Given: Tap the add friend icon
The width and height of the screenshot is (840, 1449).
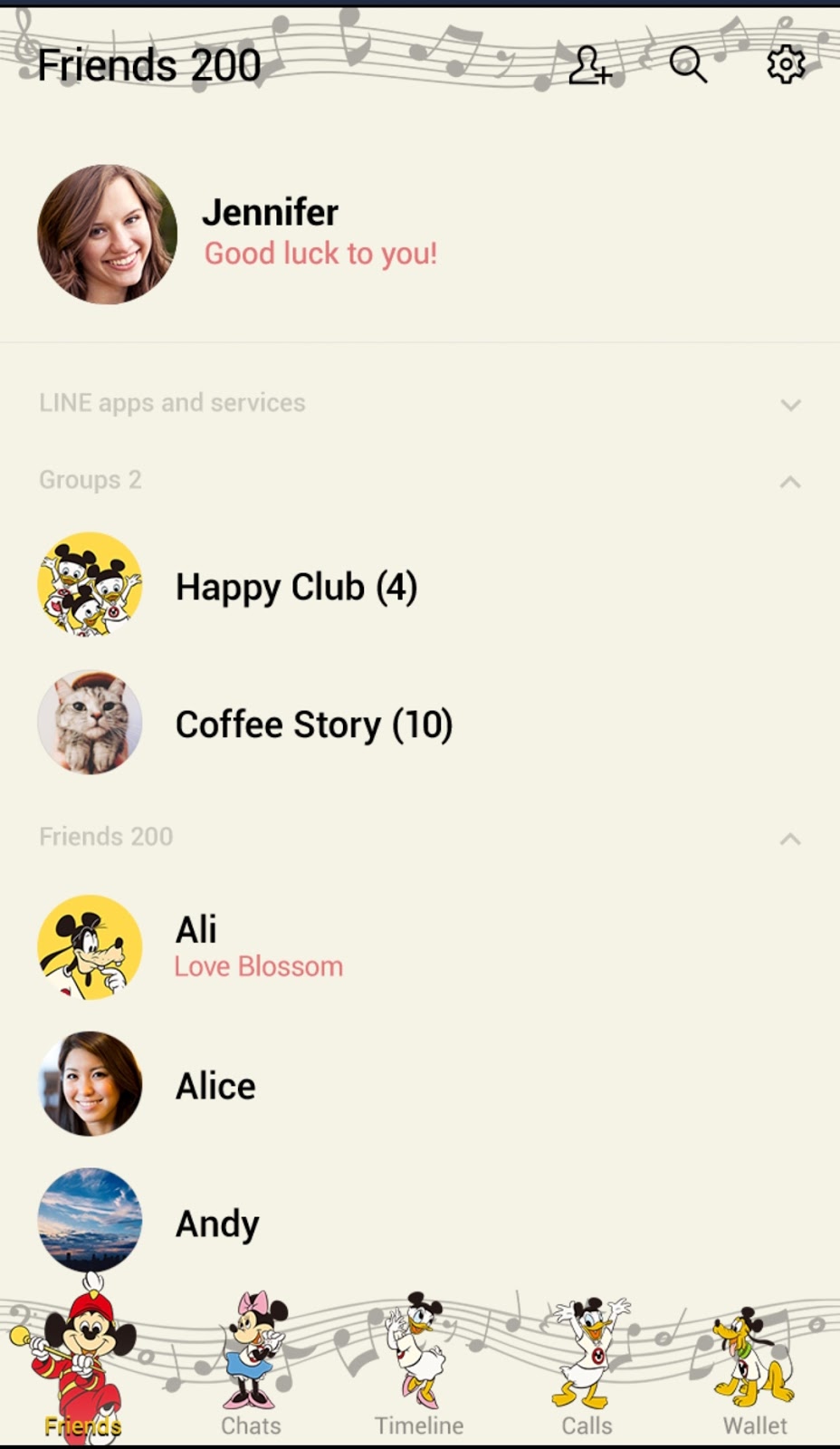Looking at the screenshot, I should tap(589, 65).
